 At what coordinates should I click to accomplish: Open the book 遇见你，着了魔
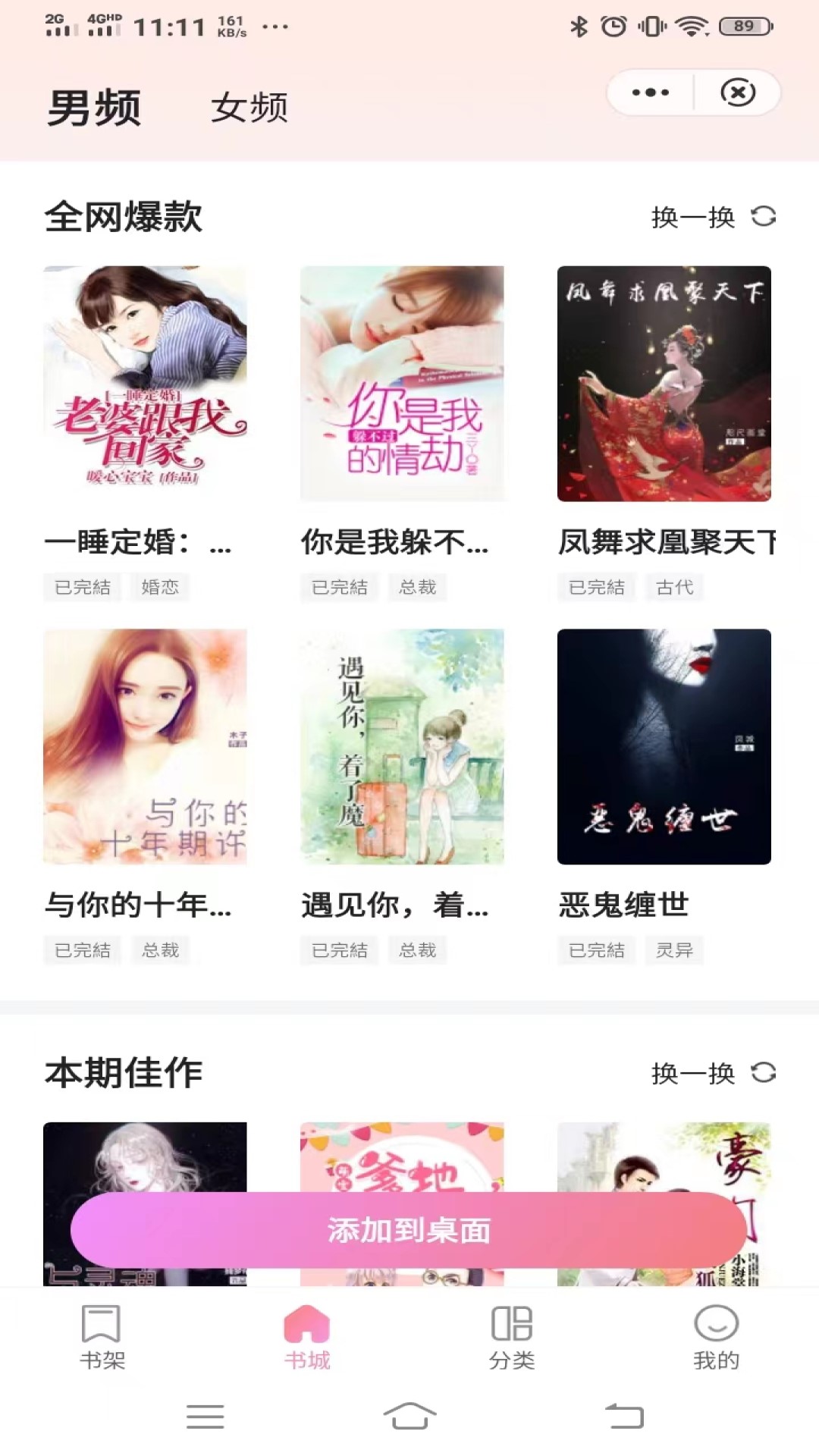(x=402, y=746)
